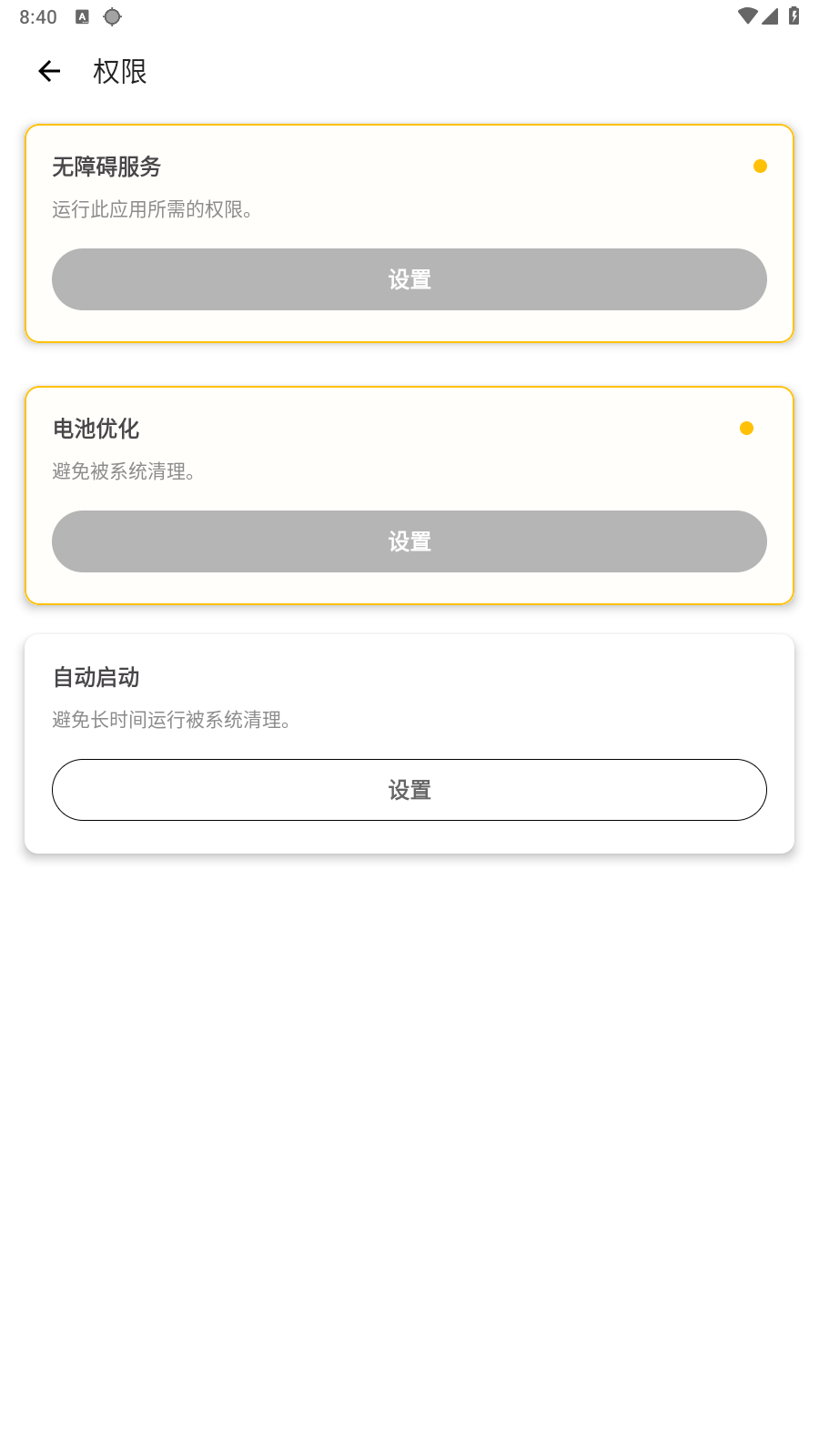Go back from the 权限 page
This screenshot has width=819, height=1456.
coord(49,71)
